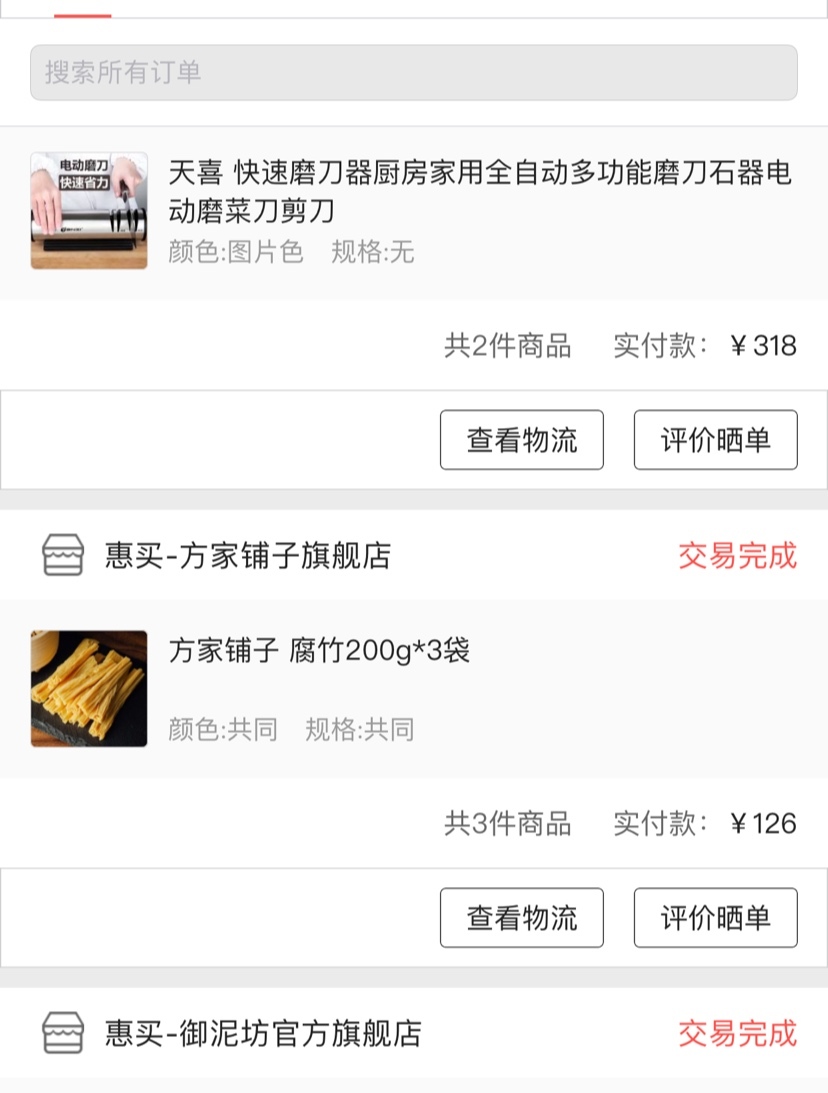The width and height of the screenshot is (828, 1093).
Task: Tap 评价晒单 for the 磨刀器 order
Action: point(715,440)
